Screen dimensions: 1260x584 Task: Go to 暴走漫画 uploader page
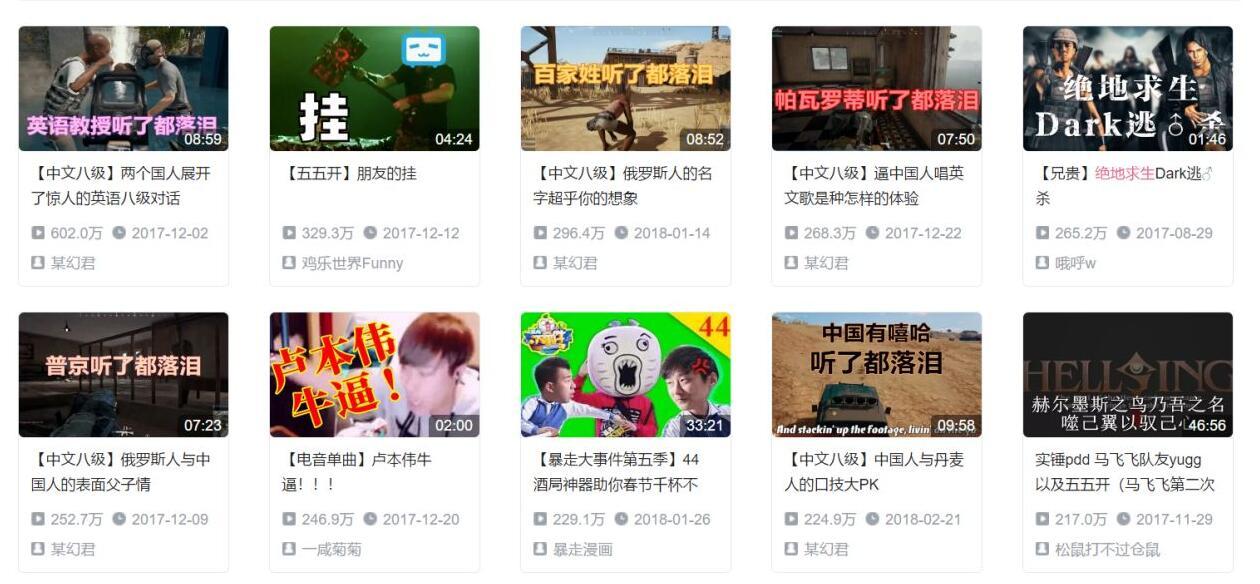click(582, 549)
